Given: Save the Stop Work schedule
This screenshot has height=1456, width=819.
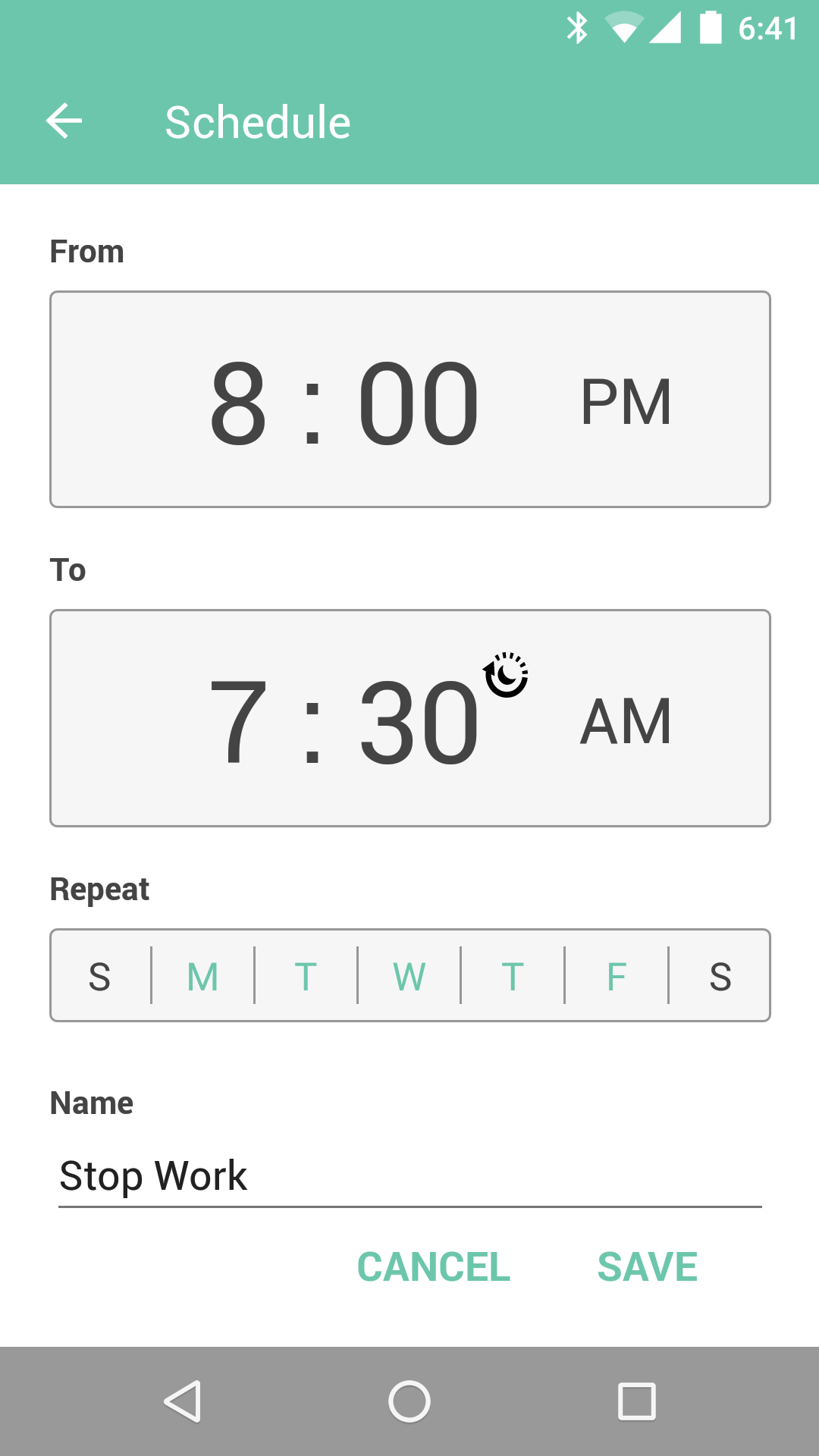Looking at the screenshot, I should tap(647, 1267).
